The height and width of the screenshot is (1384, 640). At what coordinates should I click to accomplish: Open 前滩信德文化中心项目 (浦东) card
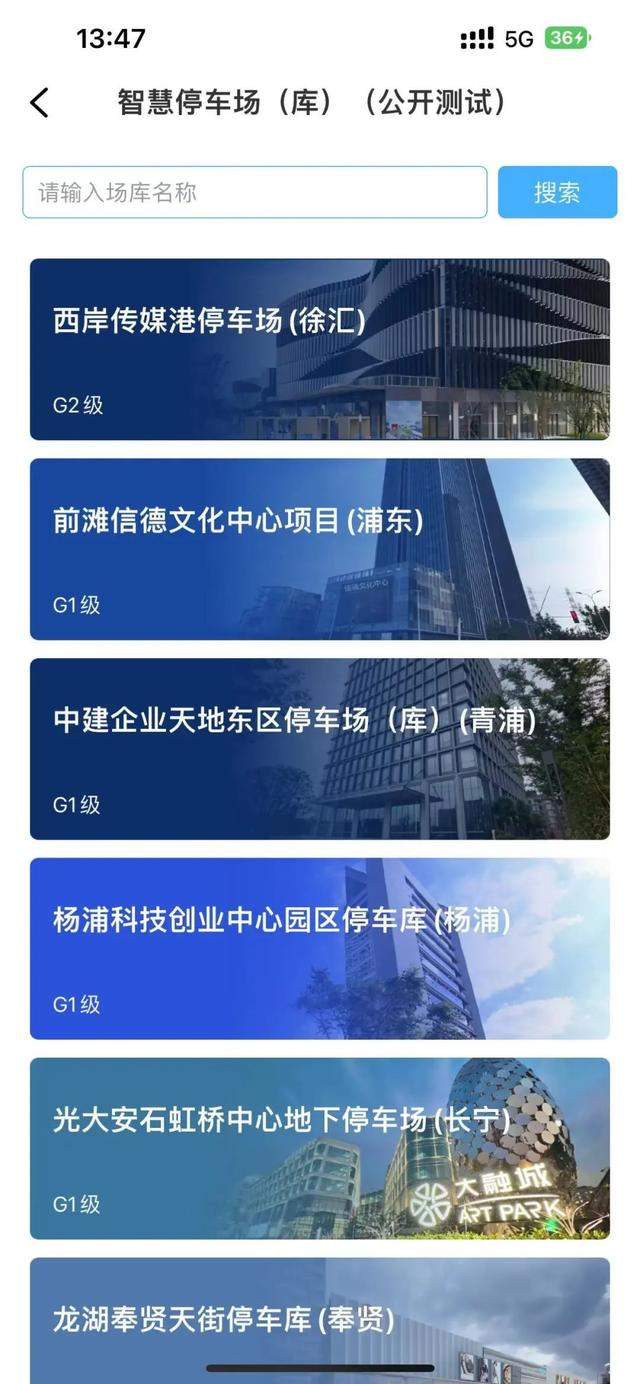[x=319, y=549]
